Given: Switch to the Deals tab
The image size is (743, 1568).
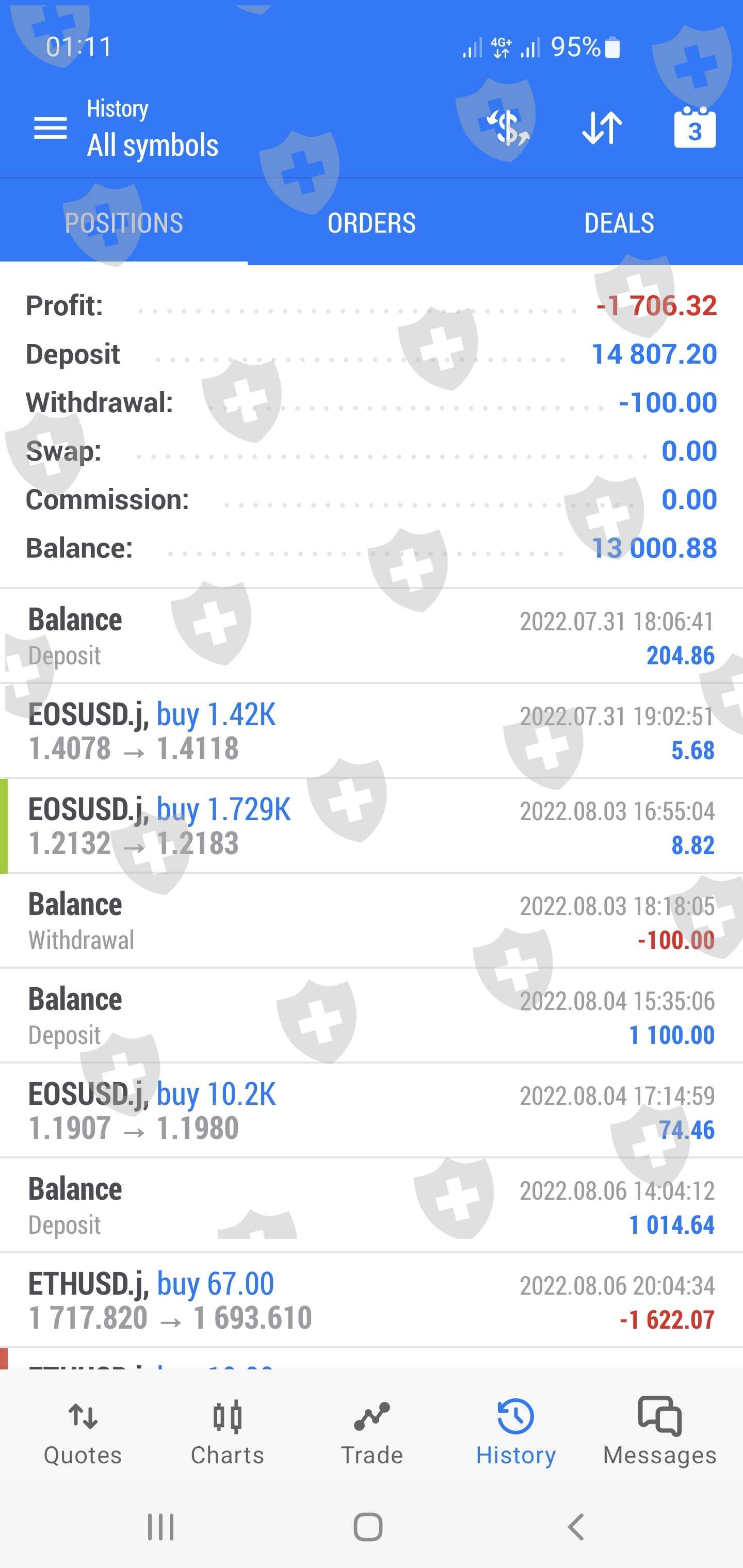Looking at the screenshot, I should [619, 223].
